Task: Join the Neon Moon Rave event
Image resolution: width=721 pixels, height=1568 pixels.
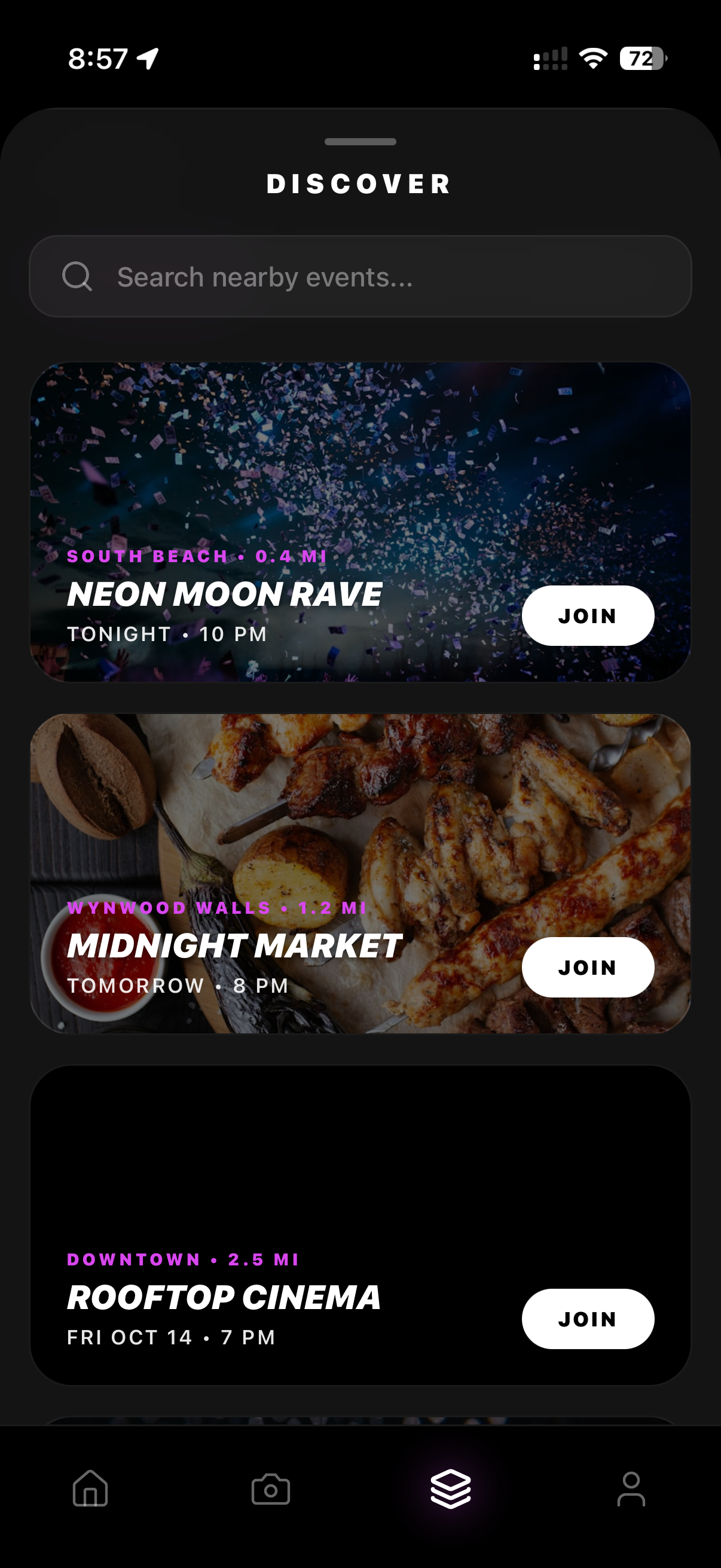Action: 587,615
